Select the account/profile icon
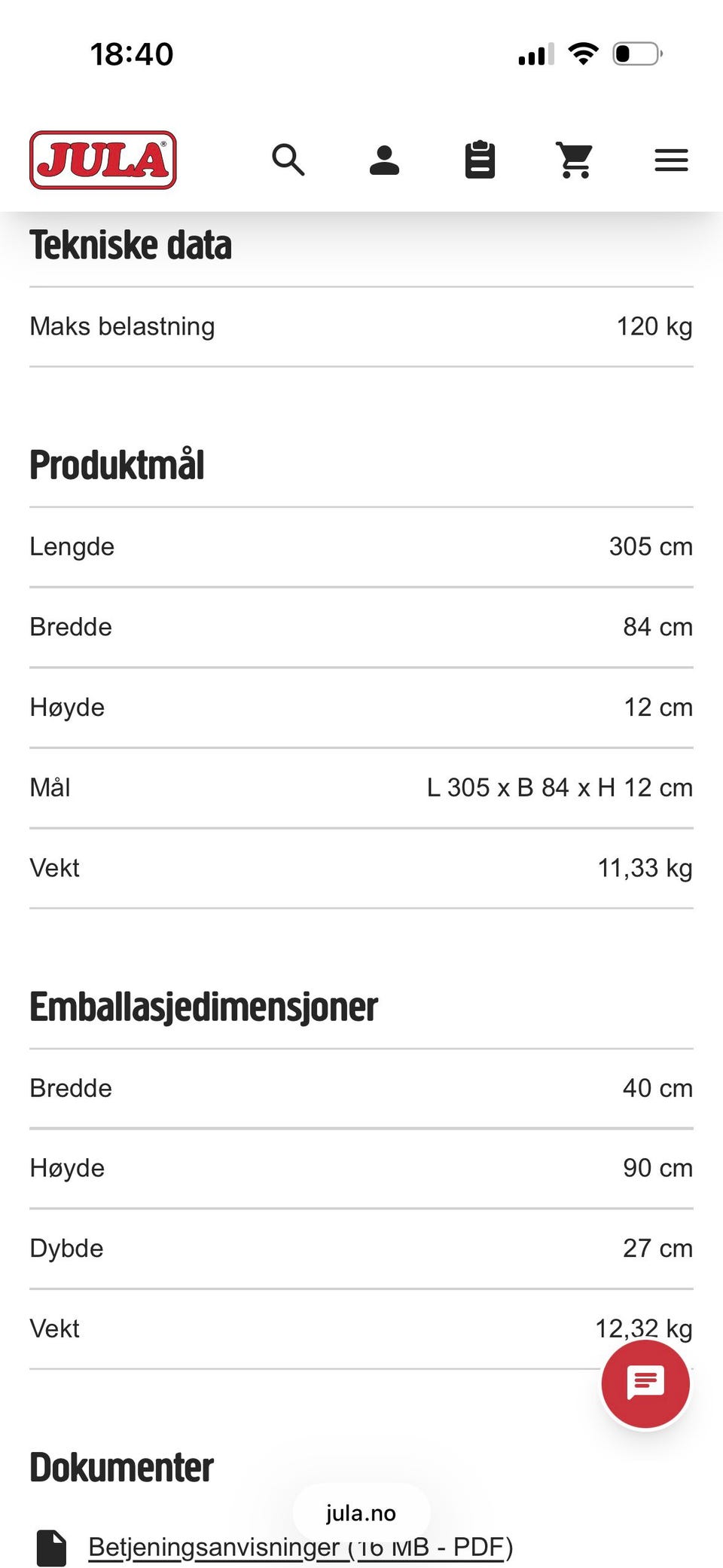This screenshot has height=1568, width=723. coord(384,160)
